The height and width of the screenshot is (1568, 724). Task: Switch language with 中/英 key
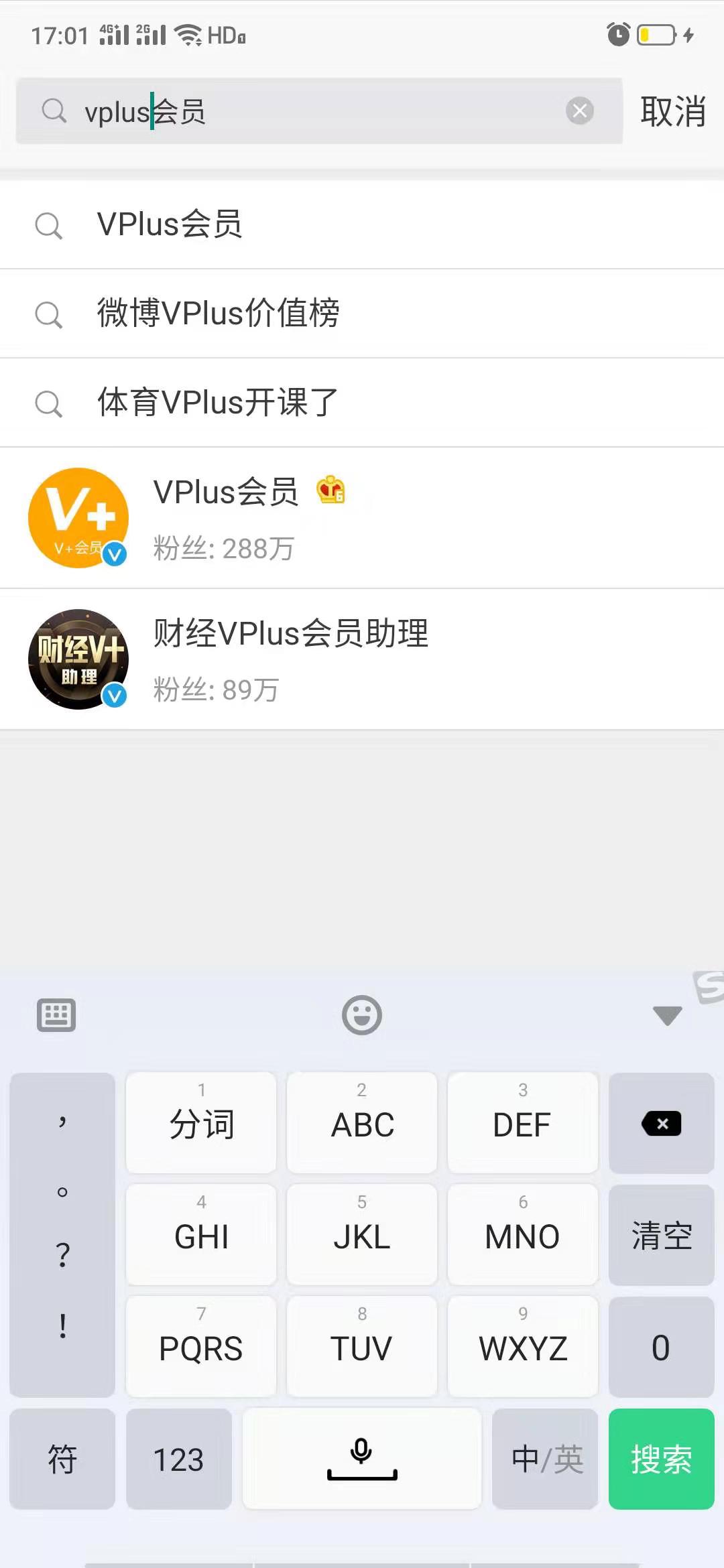tap(545, 1459)
